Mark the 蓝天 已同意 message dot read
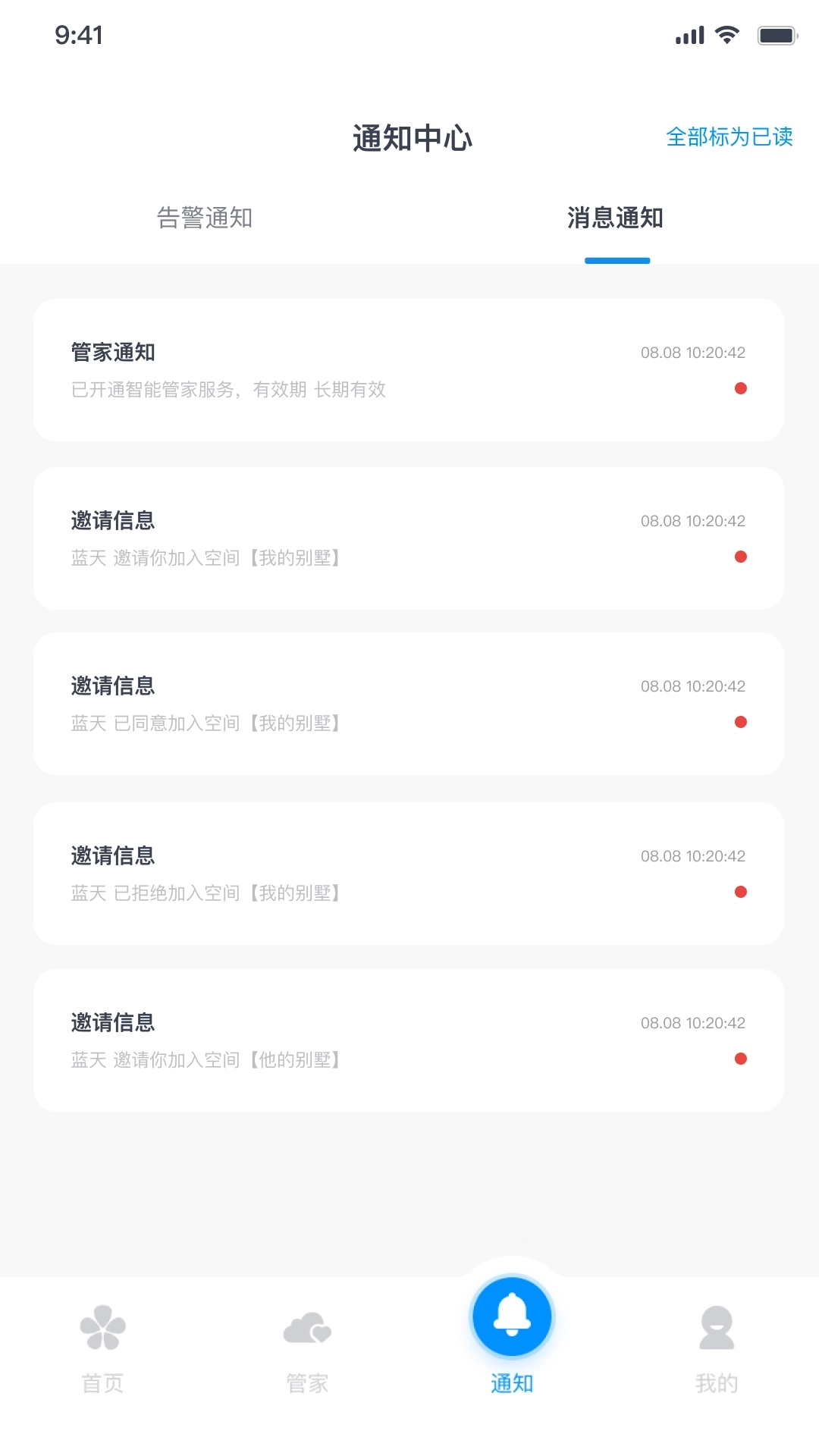The width and height of the screenshot is (819, 1456). click(740, 723)
